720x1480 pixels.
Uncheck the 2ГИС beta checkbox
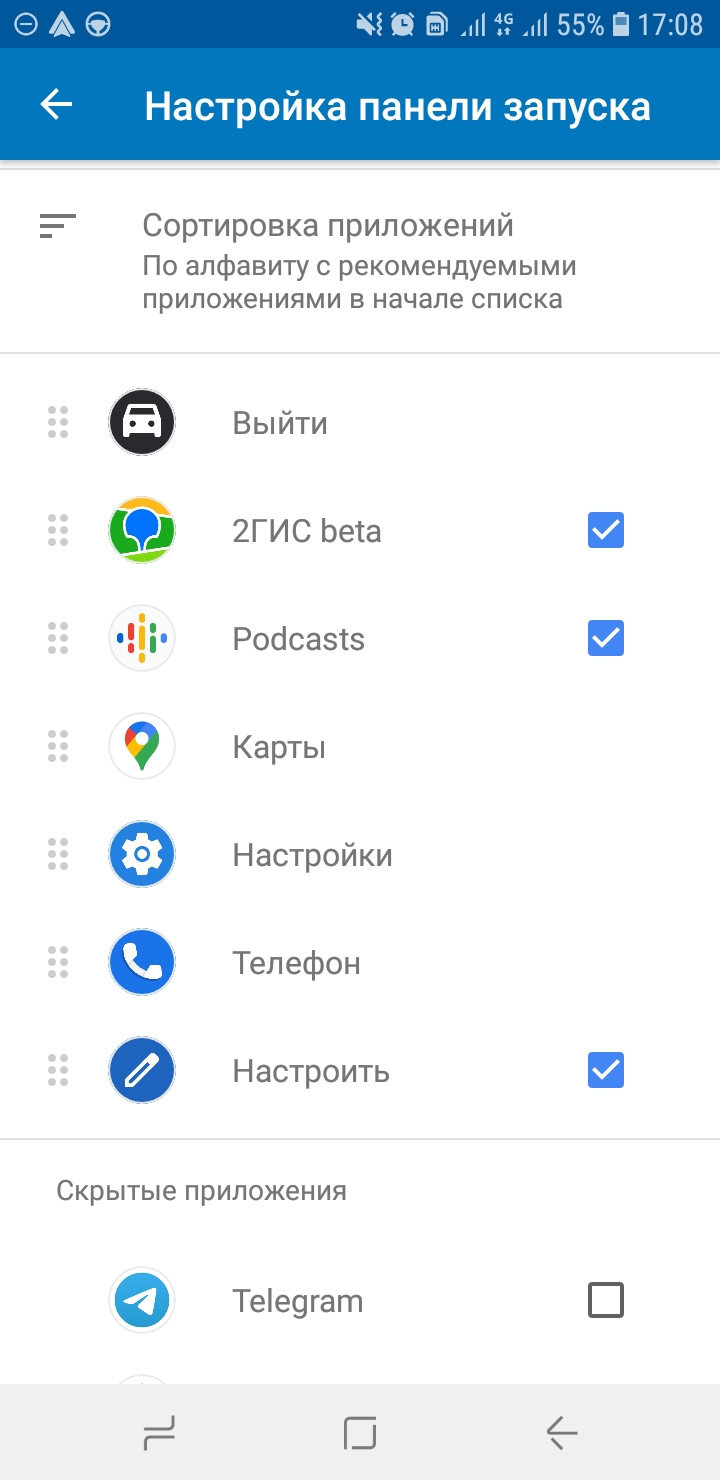pos(605,530)
